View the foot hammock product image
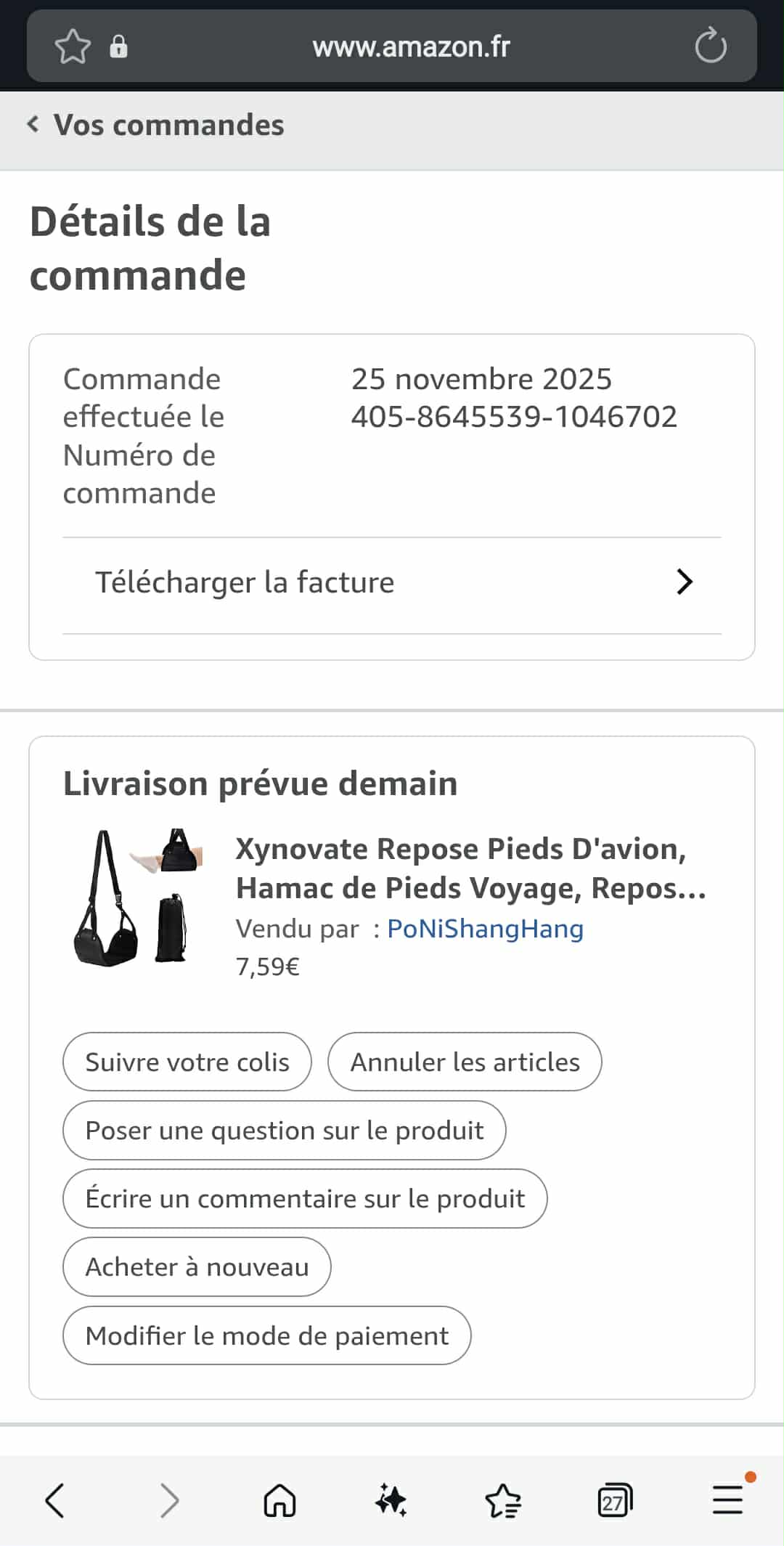The width and height of the screenshot is (784, 1546). [x=139, y=897]
